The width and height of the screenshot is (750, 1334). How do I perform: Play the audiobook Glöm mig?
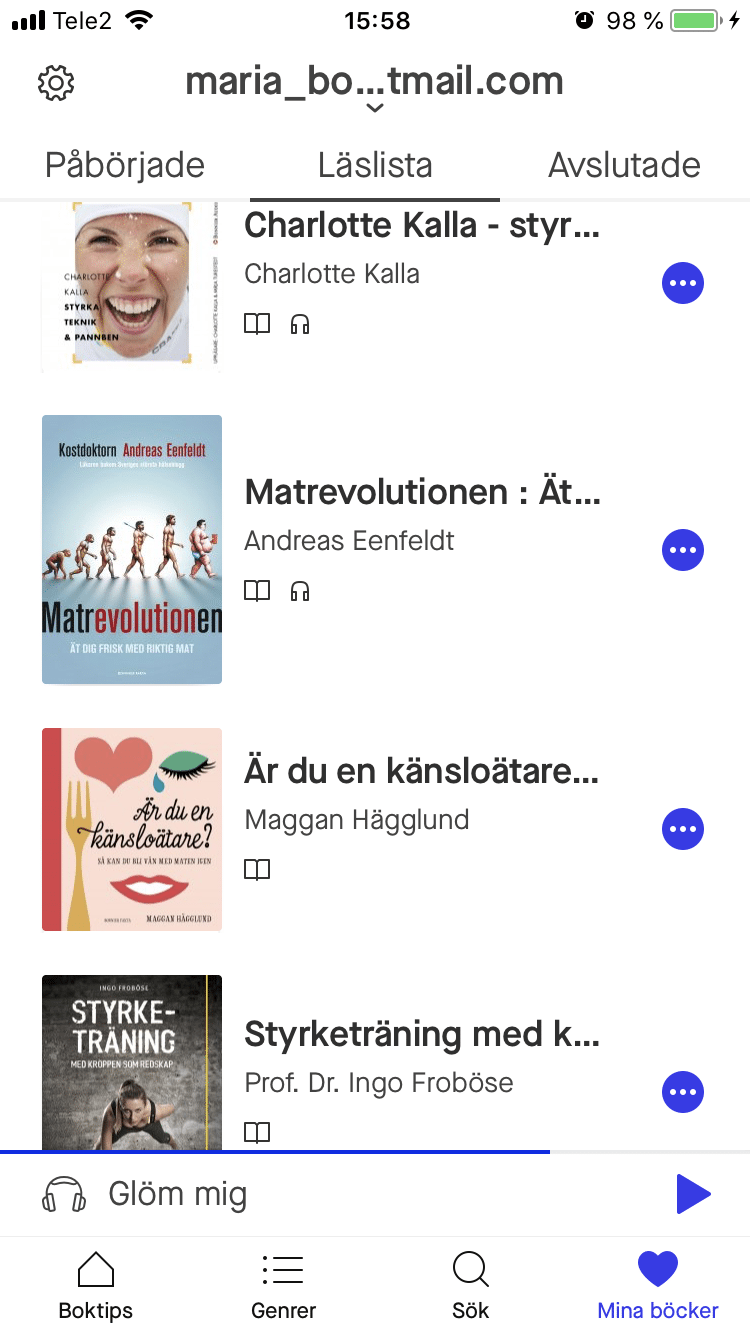click(693, 1194)
